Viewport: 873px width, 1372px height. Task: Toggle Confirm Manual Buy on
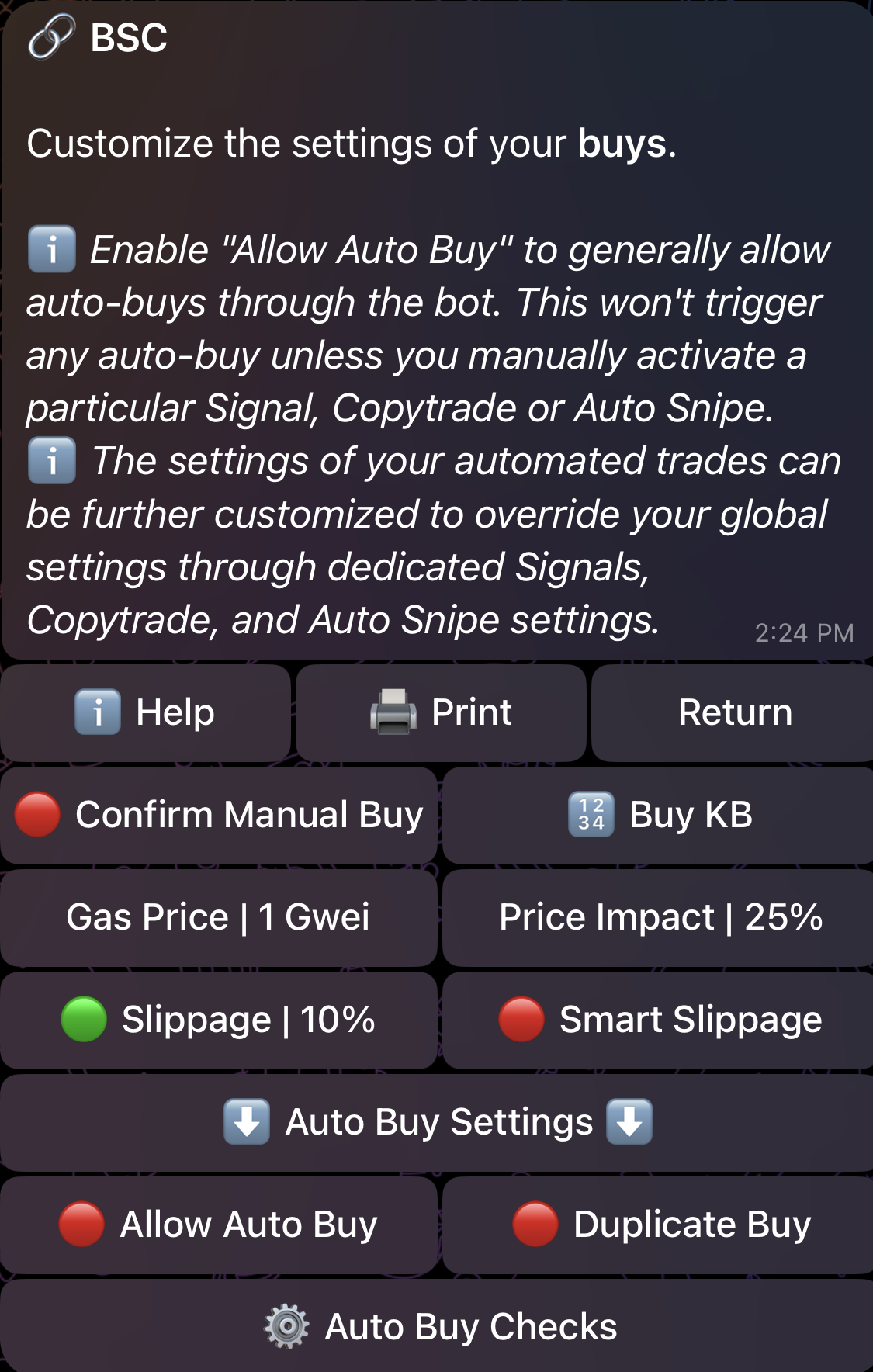coord(219,814)
